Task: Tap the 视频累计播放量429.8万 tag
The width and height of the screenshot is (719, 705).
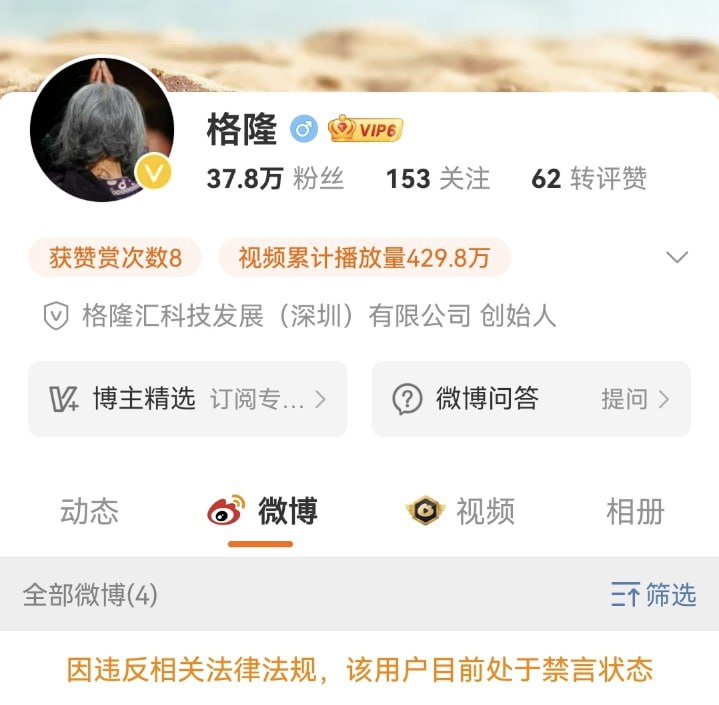Action: [364, 258]
